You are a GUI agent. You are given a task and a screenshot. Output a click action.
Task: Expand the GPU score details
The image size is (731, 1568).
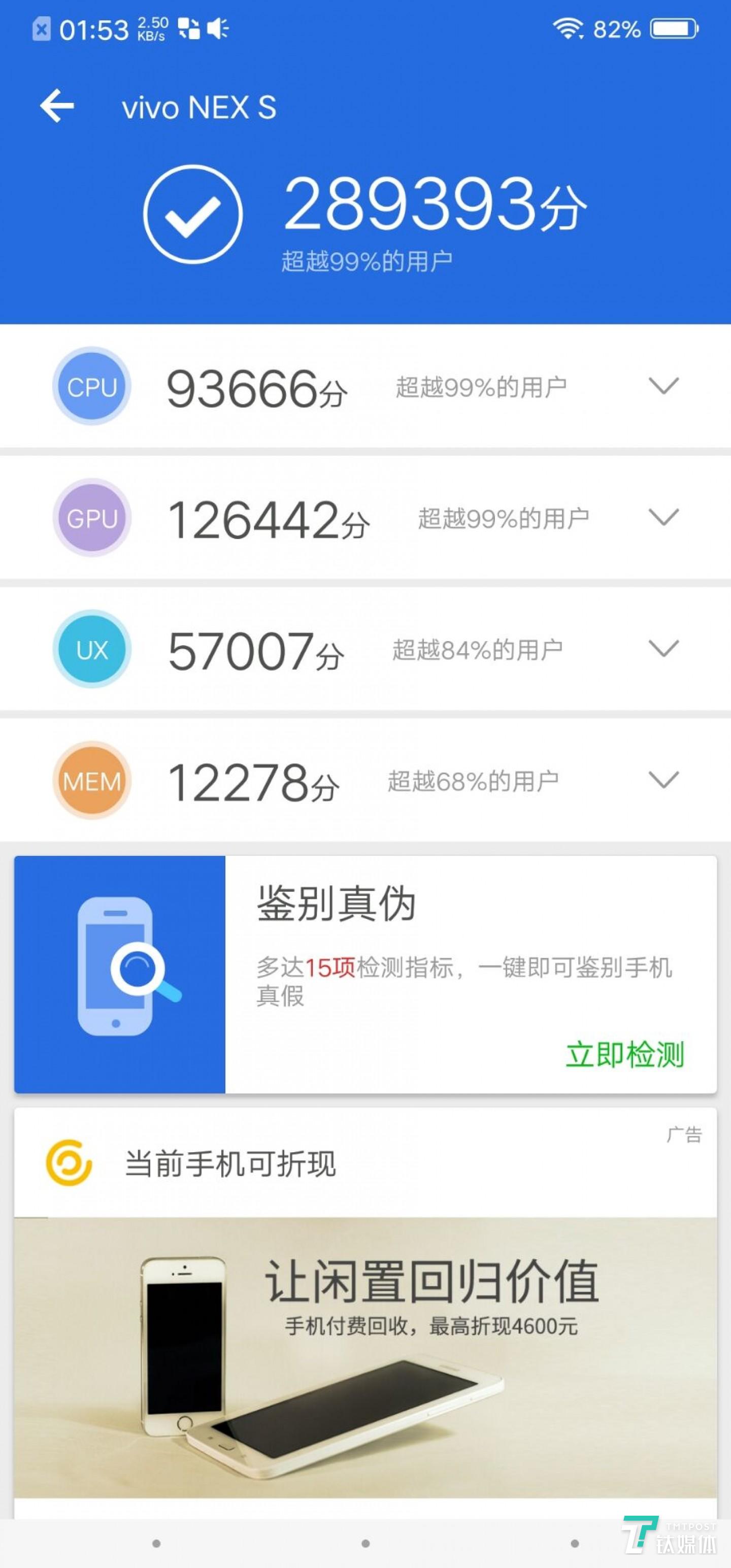click(663, 518)
